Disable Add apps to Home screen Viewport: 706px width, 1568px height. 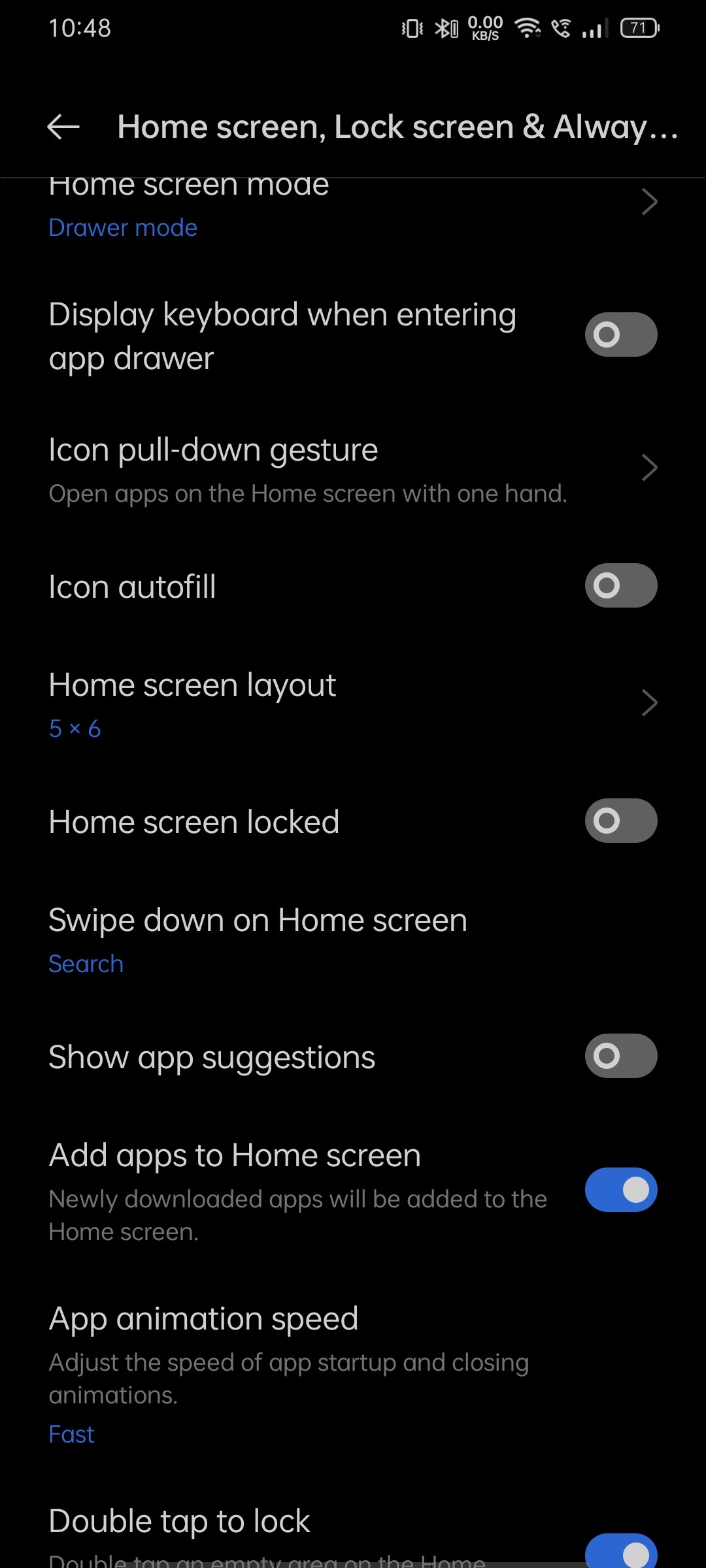[620, 1190]
